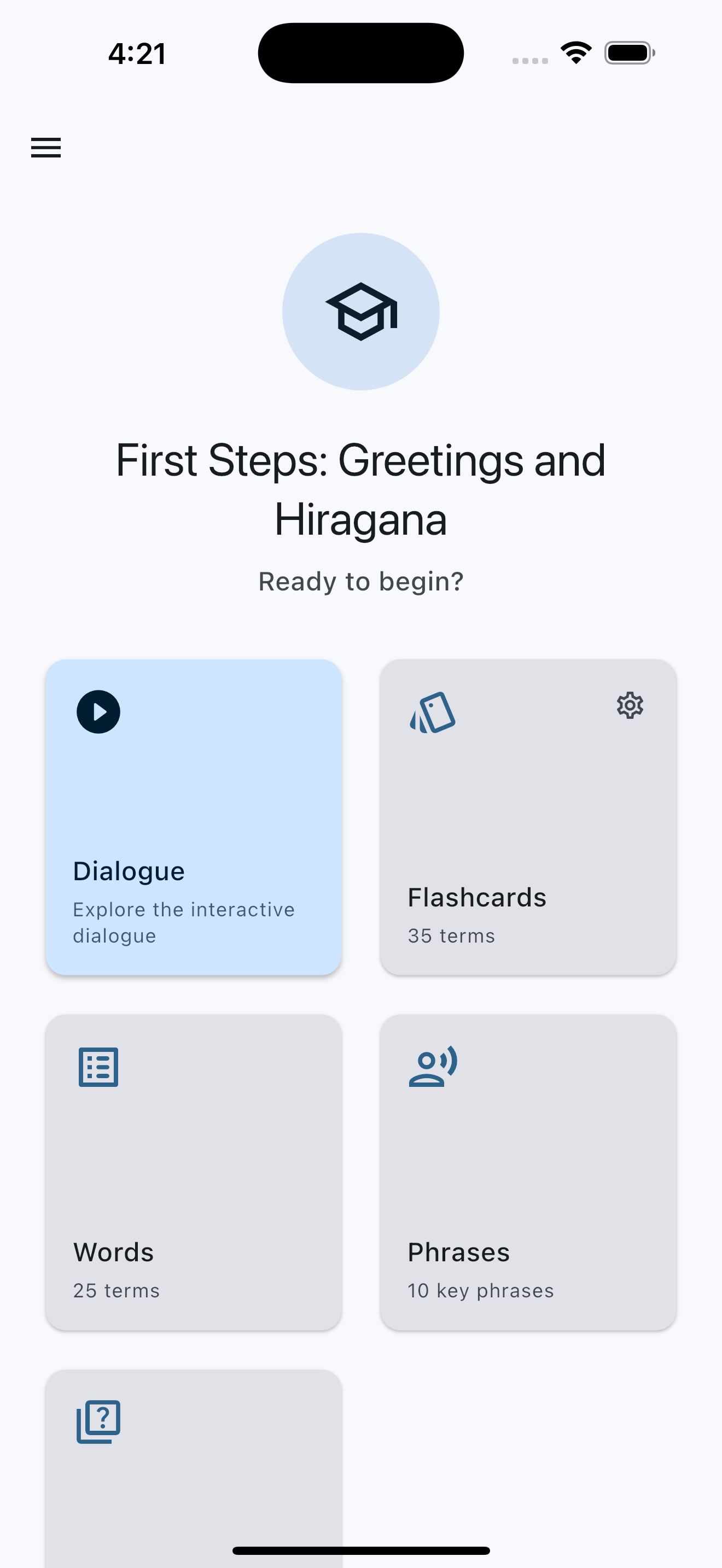The image size is (722, 1568).
Task: Open the Dialogue card
Action: pos(193,817)
